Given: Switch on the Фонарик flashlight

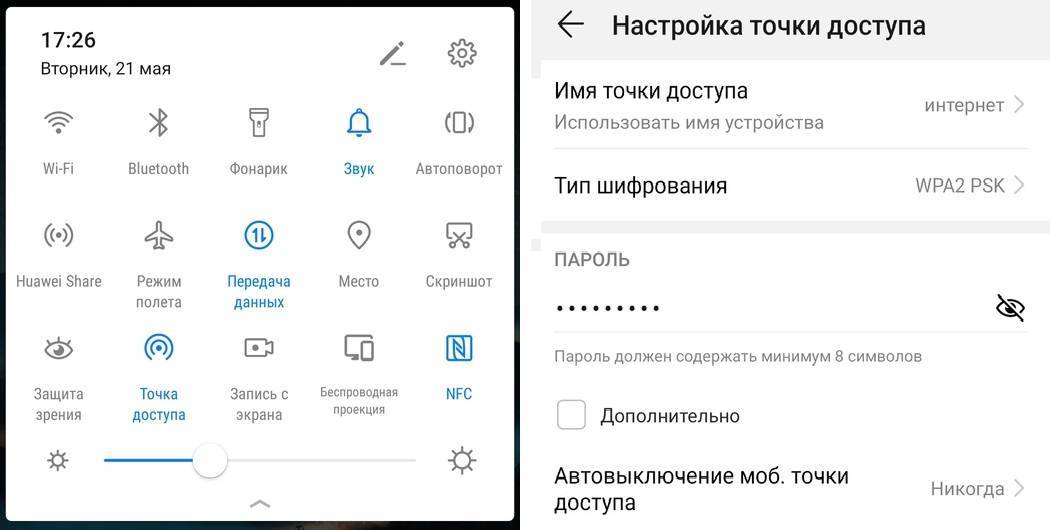Looking at the screenshot, I should 258,124.
